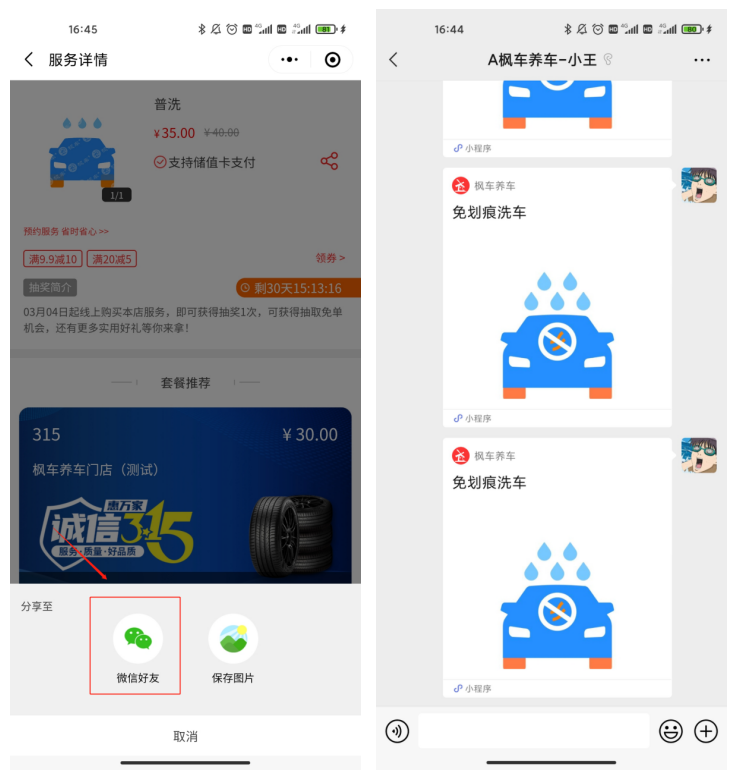The image size is (748, 777).
Task: Open the emoji picker in the chat
Action: click(670, 731)
